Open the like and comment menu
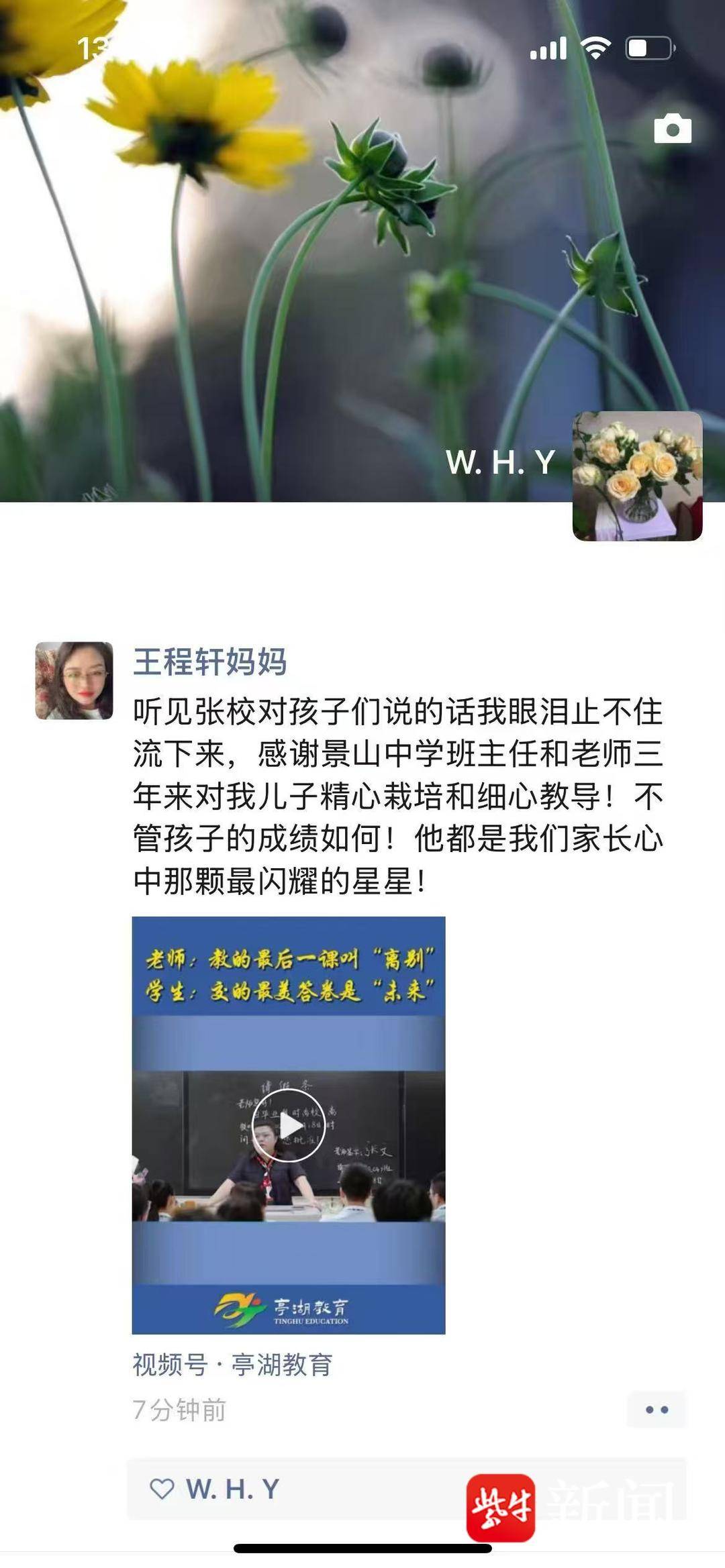The image size is (725, 1568). [x=657, y=1410]
